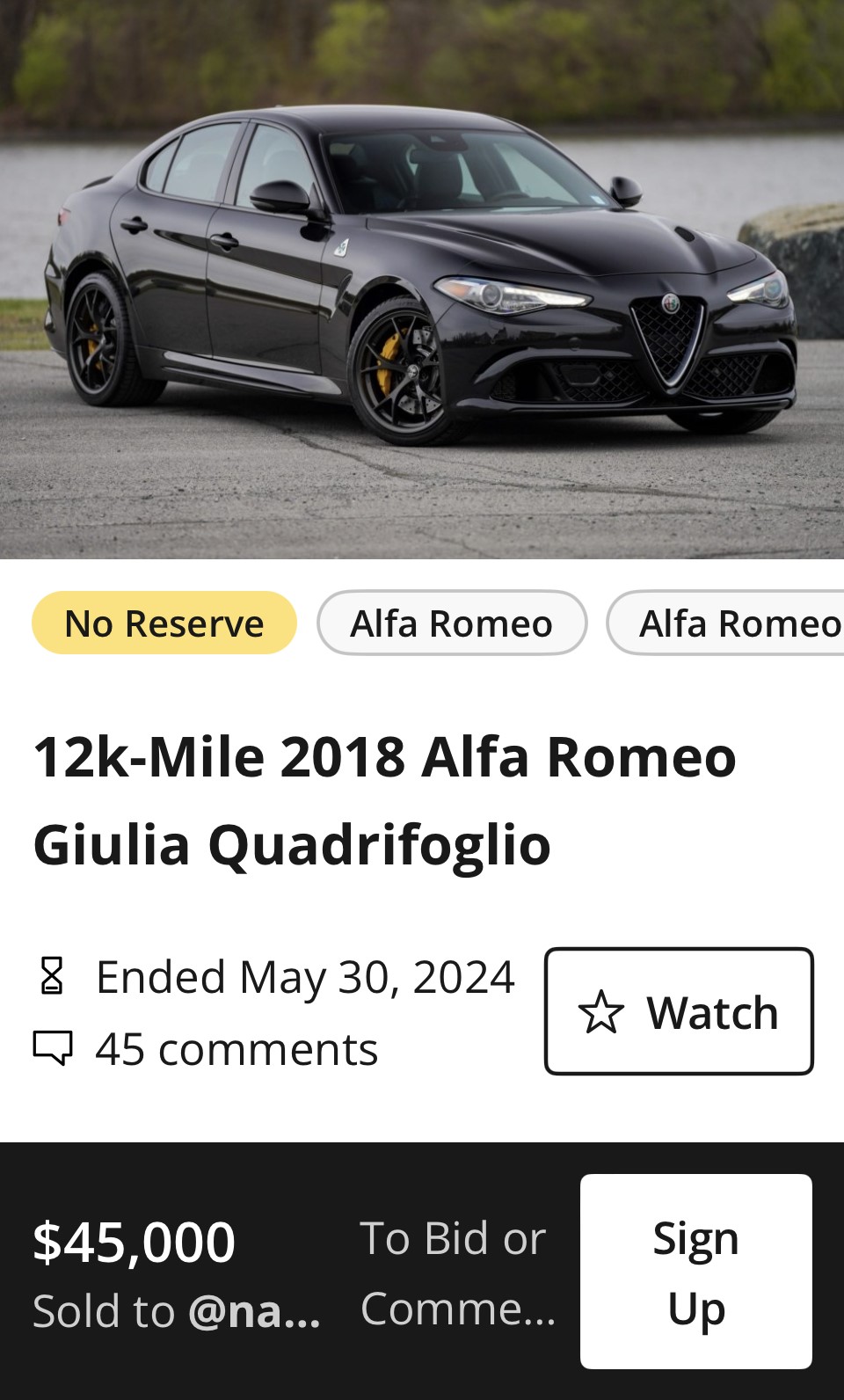This screenshot has width=844, height=1400.
Task: Watch this Giulia Quadrifoglio auction
Action: pos(679,1011)
